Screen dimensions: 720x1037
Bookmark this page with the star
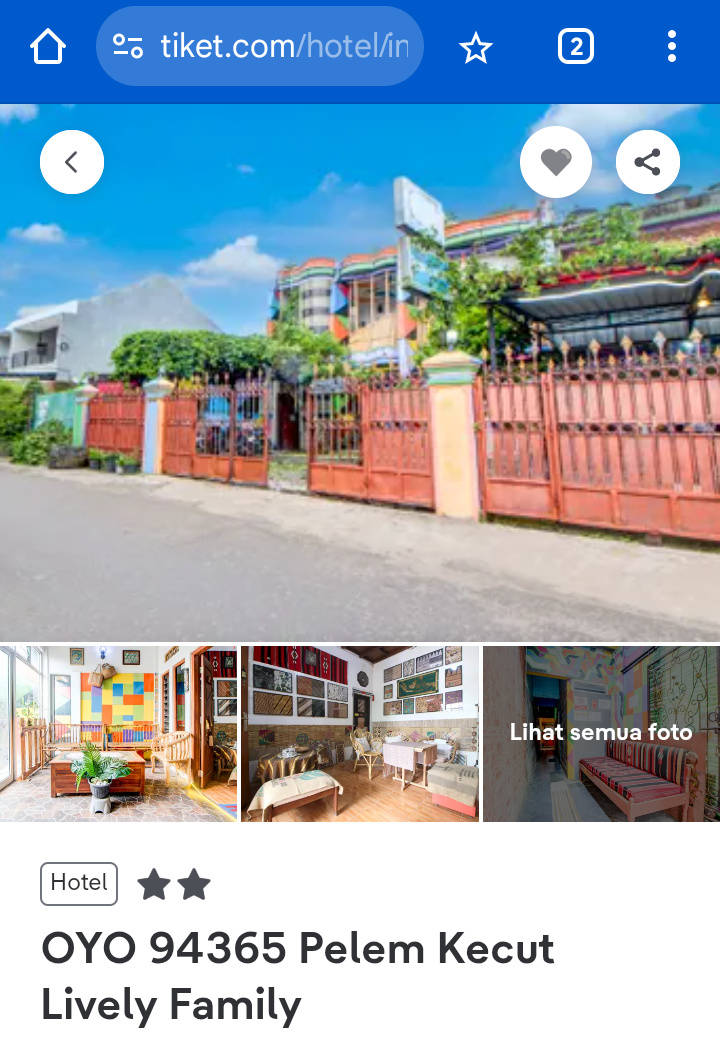point(476,47)
